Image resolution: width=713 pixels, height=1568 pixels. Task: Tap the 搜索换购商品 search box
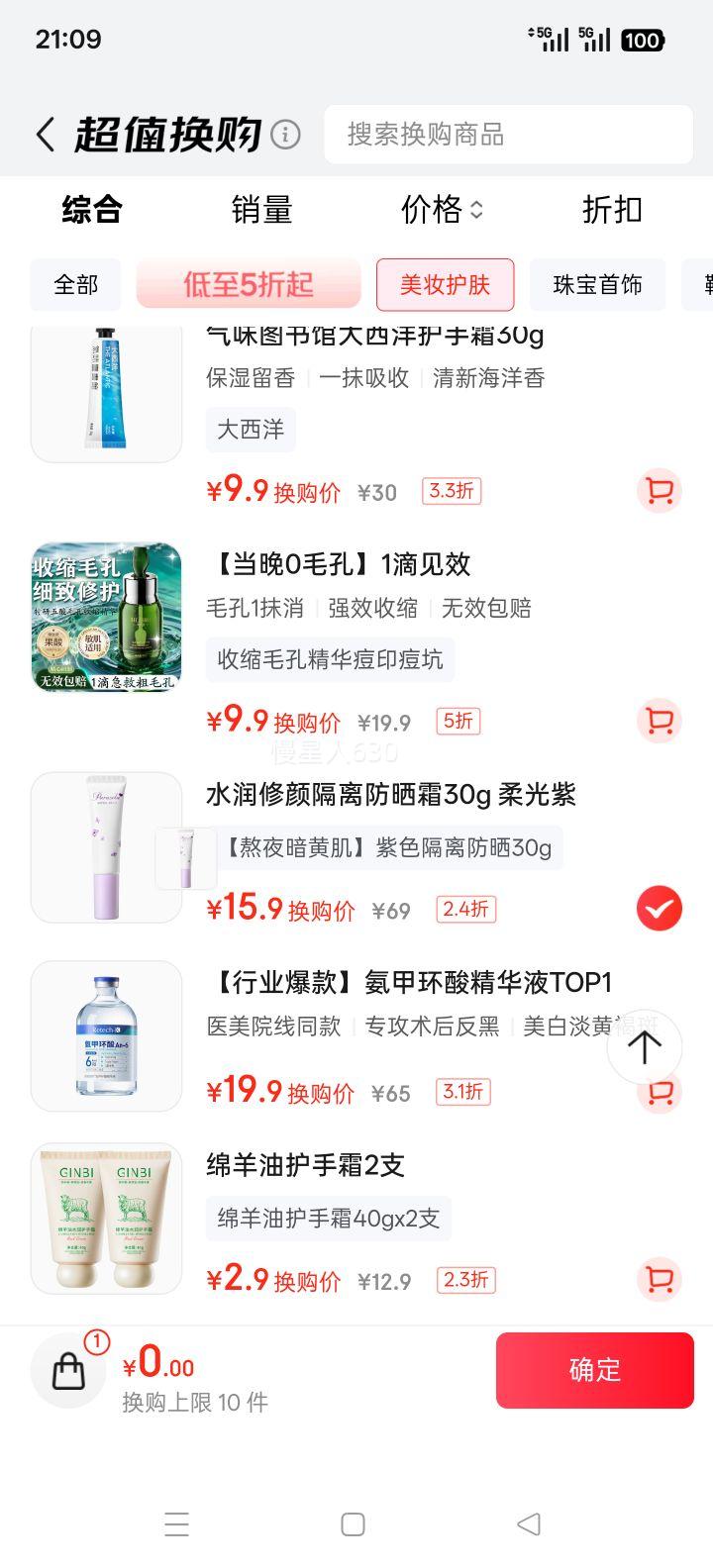pos(508,135)
